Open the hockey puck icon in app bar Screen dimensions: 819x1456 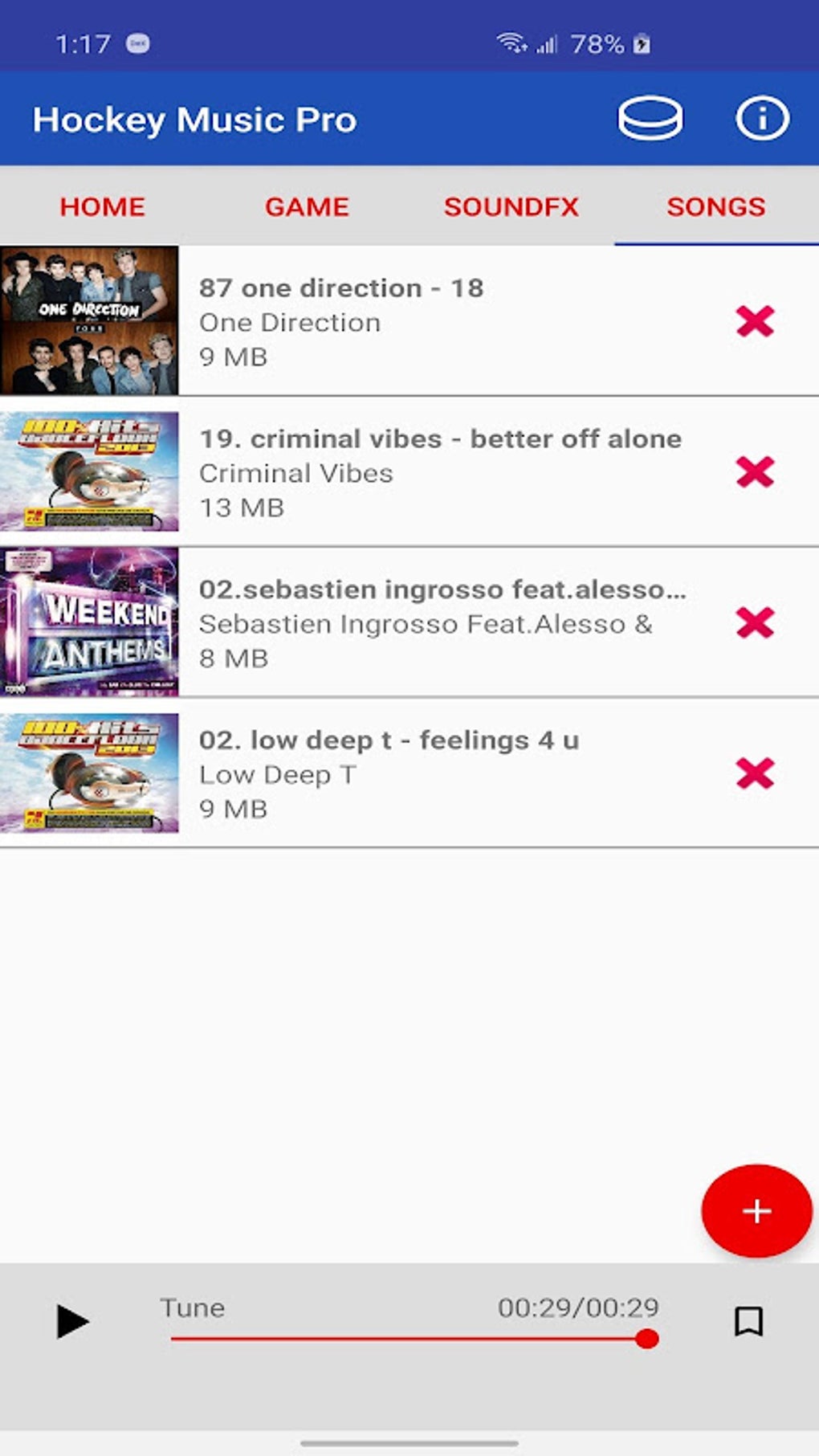650,119
